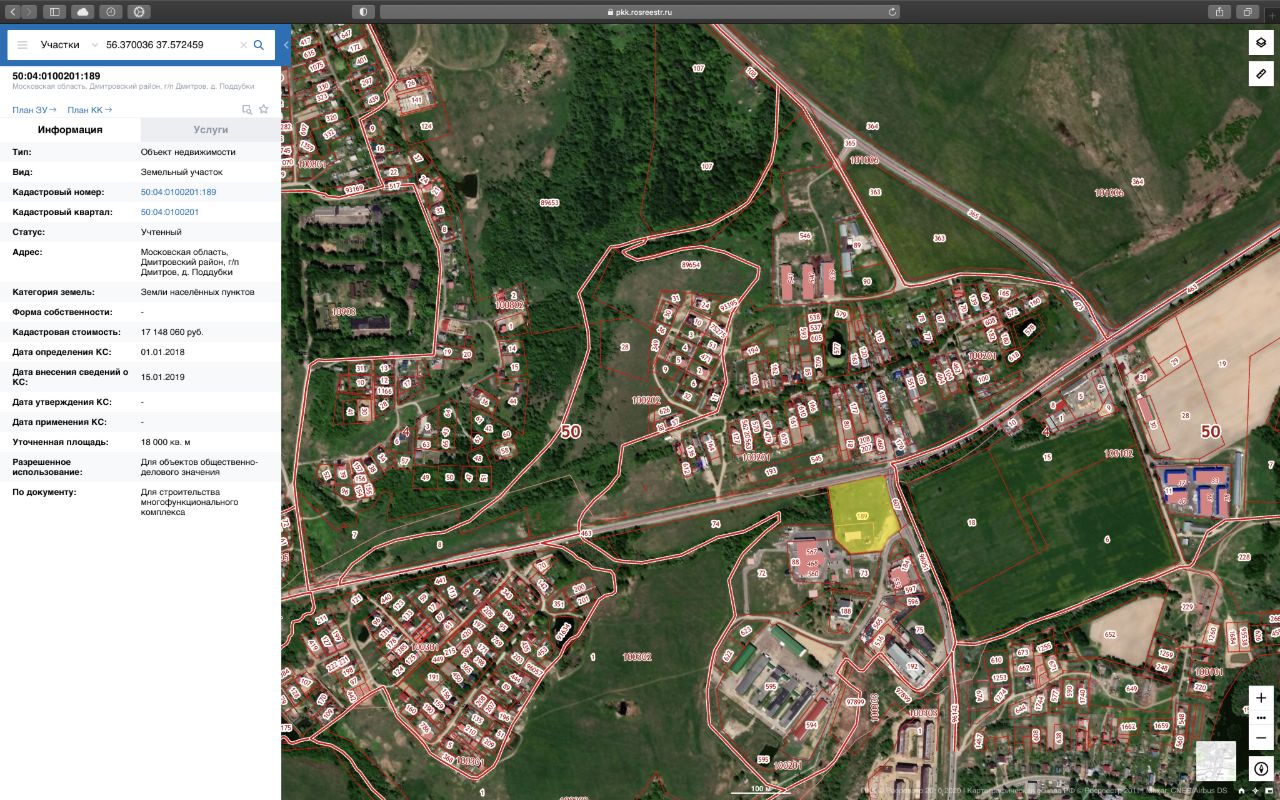Open the План КК link
Viewport: 1280px width, 800px height.
(90, 109)
